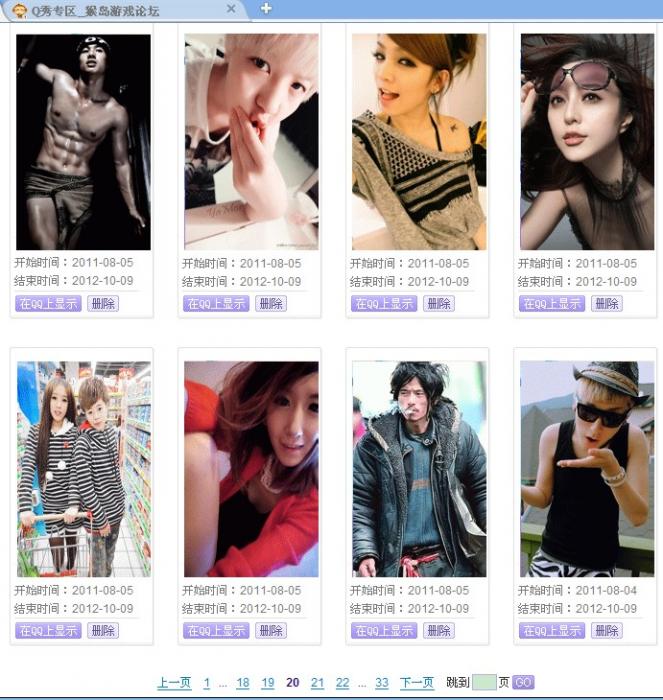Go to next page 下一页

point(417,683)
